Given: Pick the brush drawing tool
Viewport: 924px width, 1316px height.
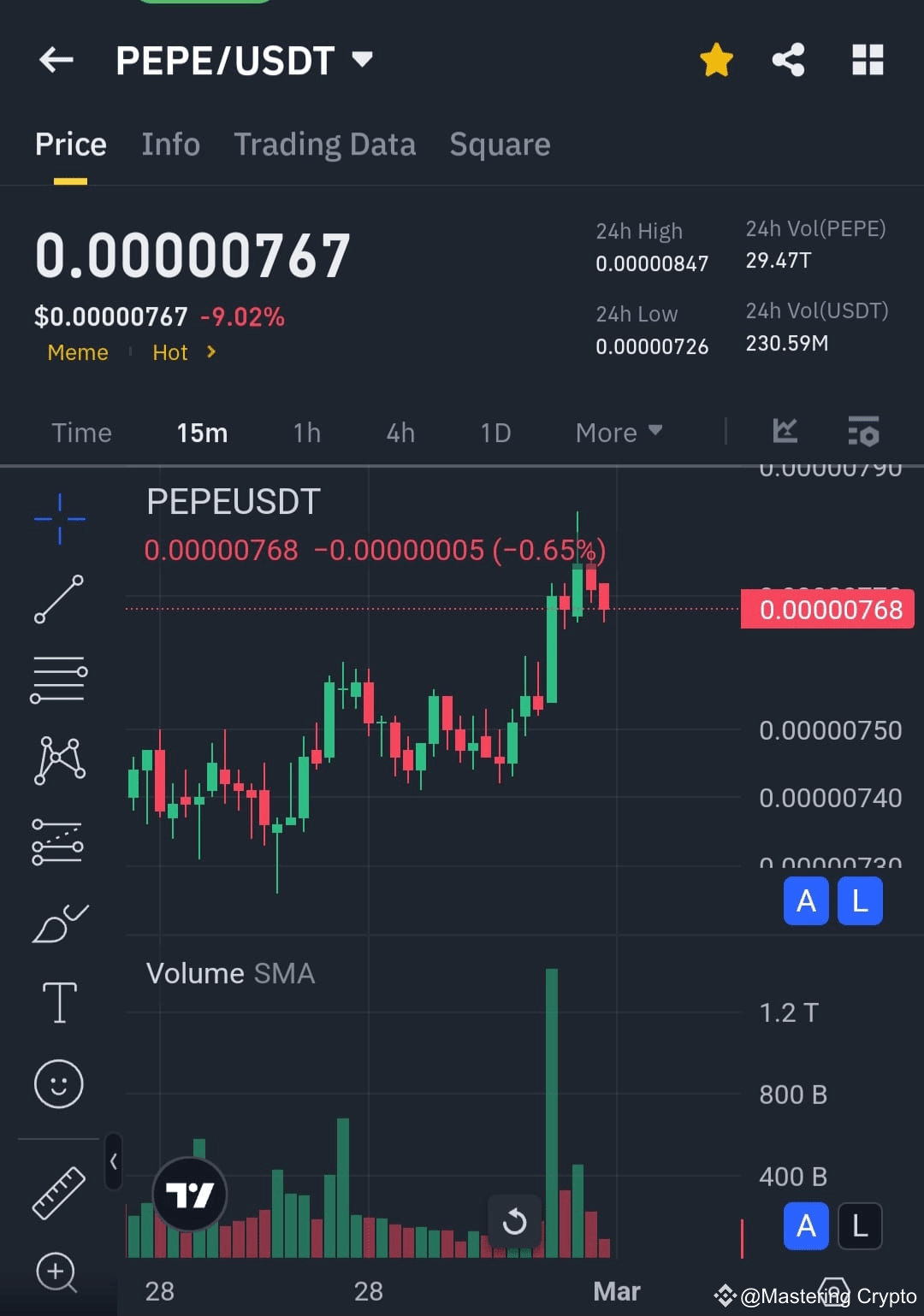Looking at the screenshot, I should [x=59, y=922].
